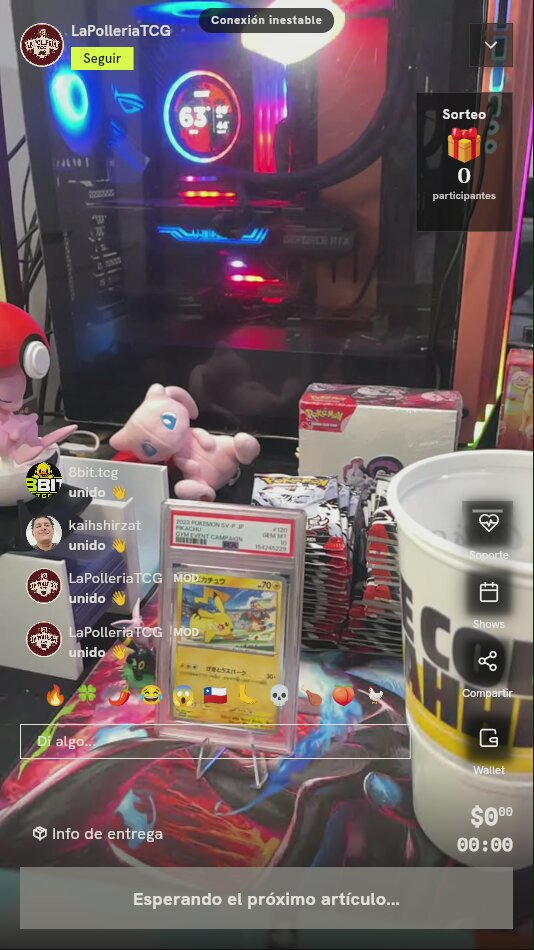Send the skull emoji reaction

pos(279,696)
